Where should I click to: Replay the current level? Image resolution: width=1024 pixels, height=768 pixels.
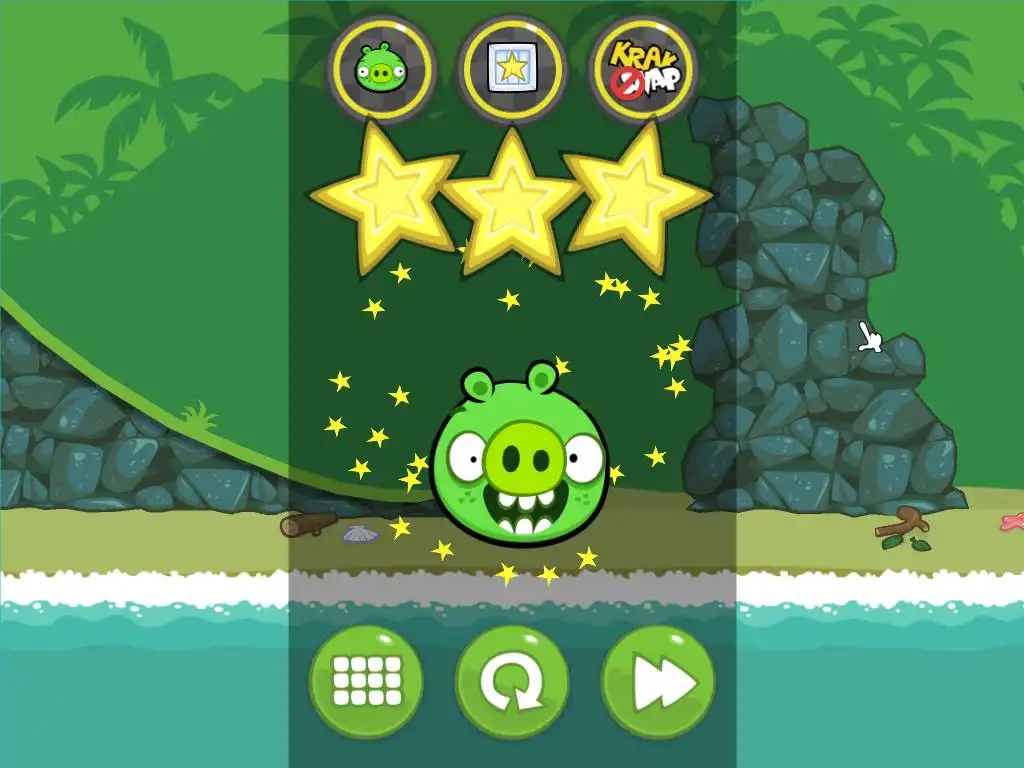coord(512,682)
